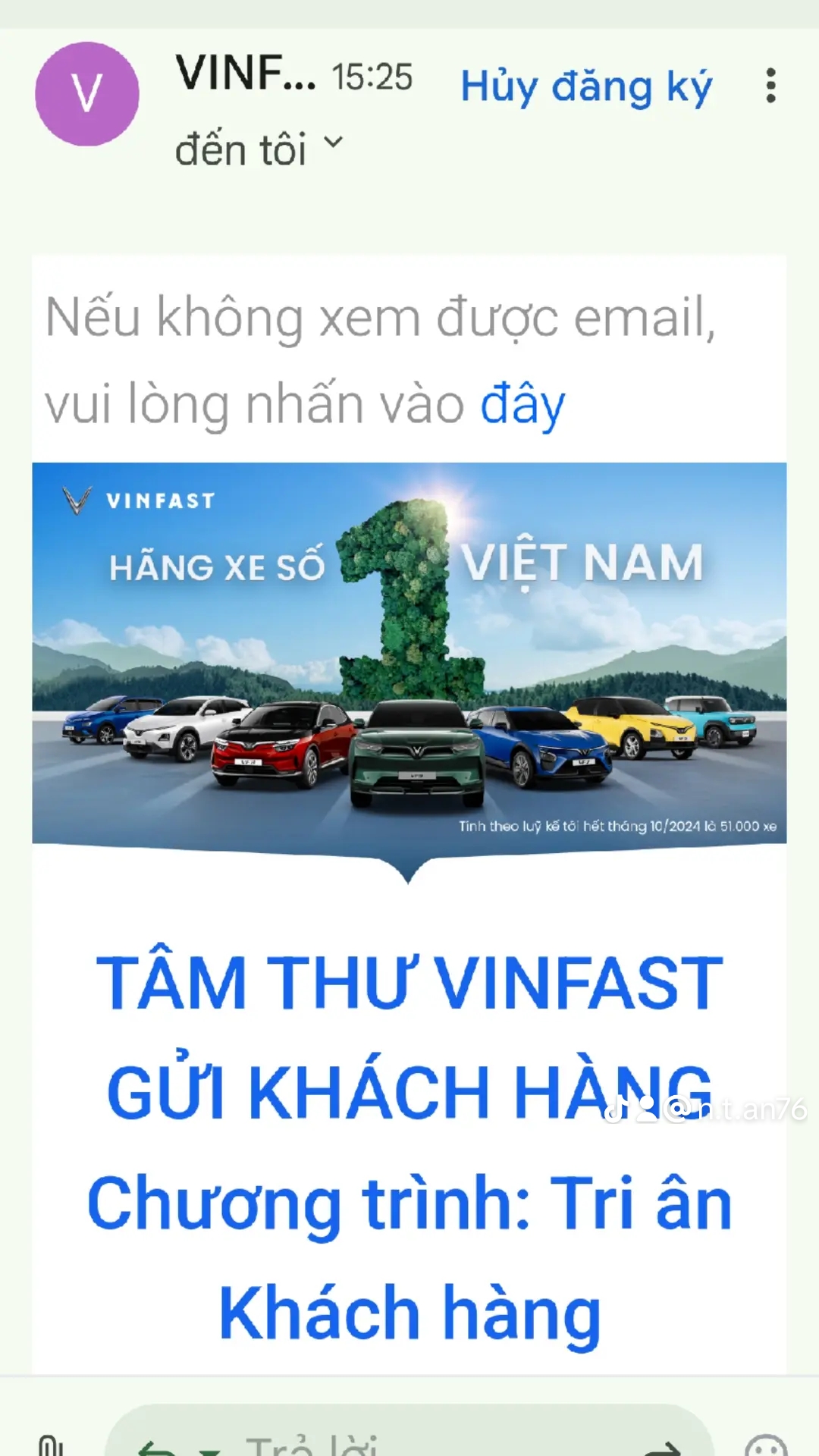This screenshot has width=819, height=1456.
Task: Tap the Trả lời reply field
Action: click(x=409, y=1439)
